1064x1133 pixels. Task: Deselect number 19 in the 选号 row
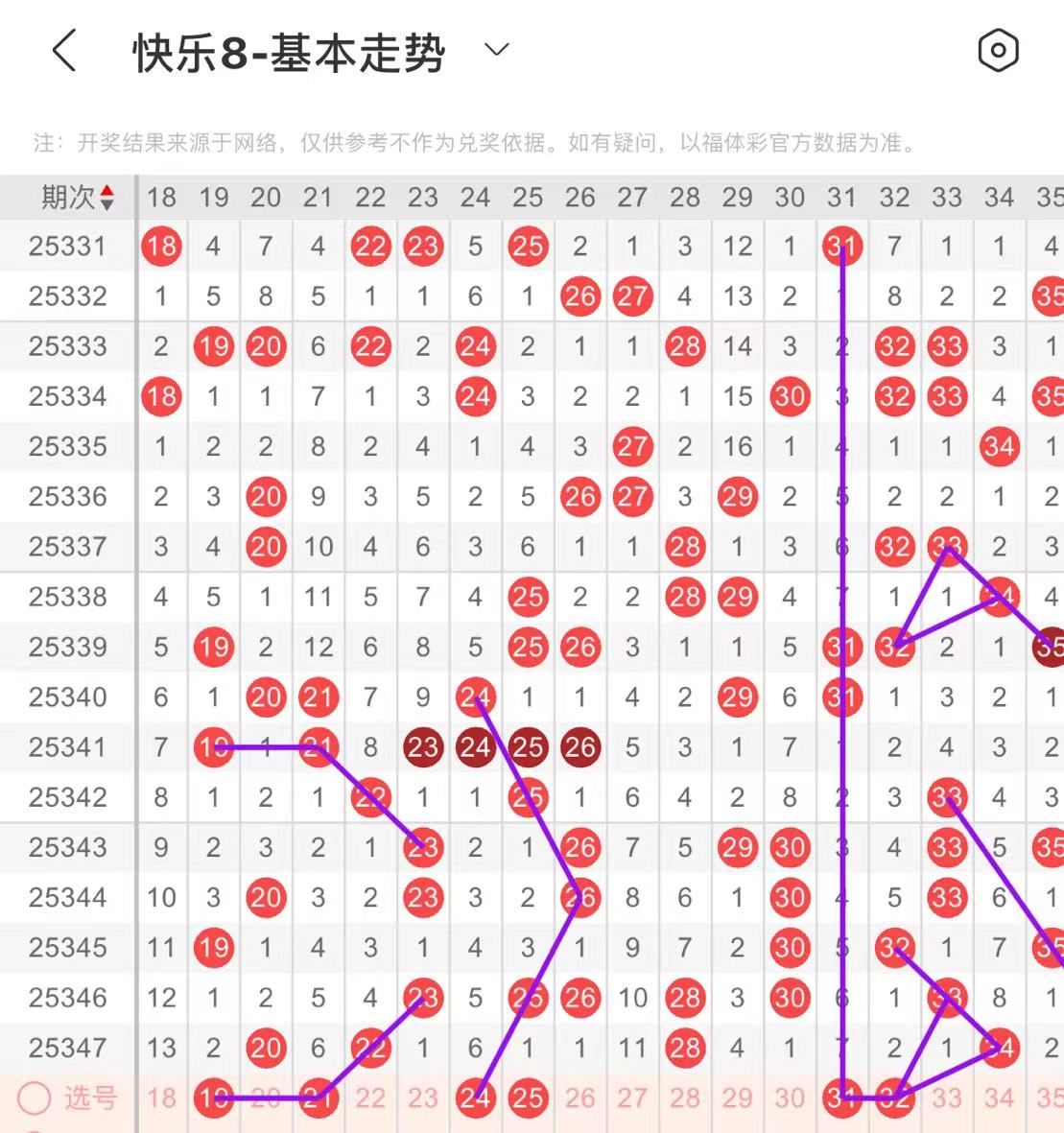213,1098
